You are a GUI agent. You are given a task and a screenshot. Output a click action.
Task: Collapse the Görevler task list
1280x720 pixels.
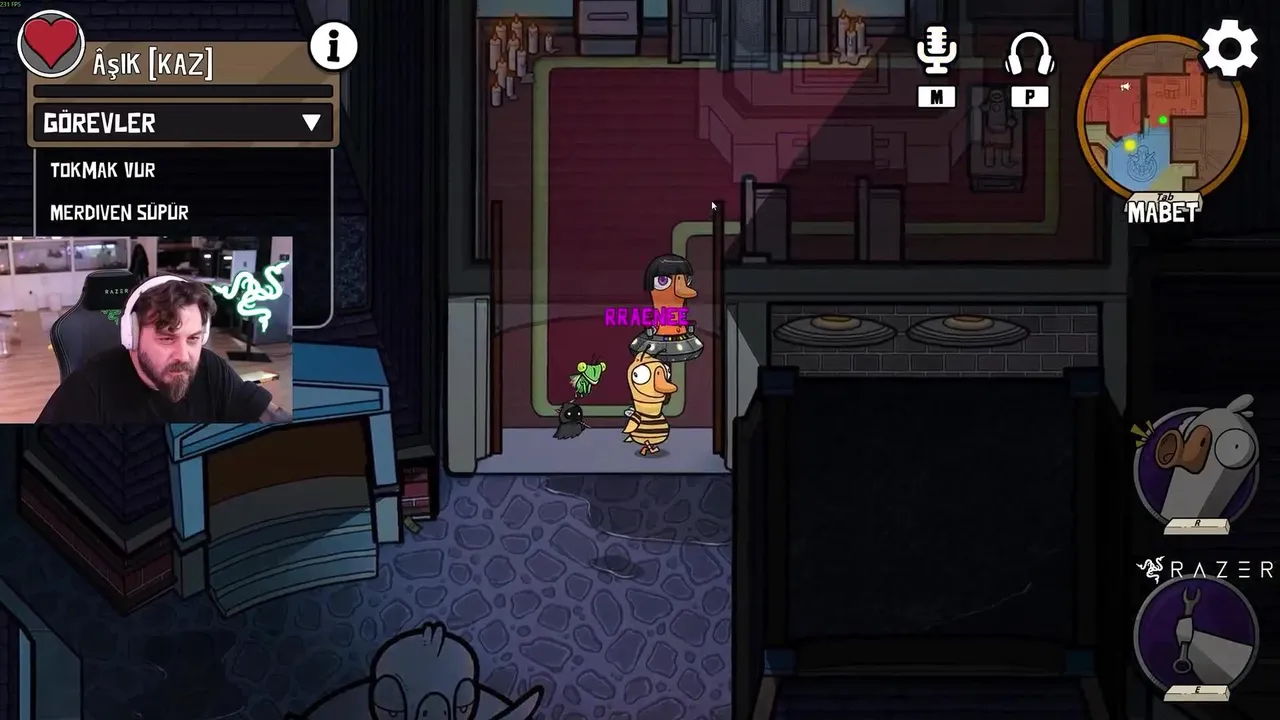(311, 123)
